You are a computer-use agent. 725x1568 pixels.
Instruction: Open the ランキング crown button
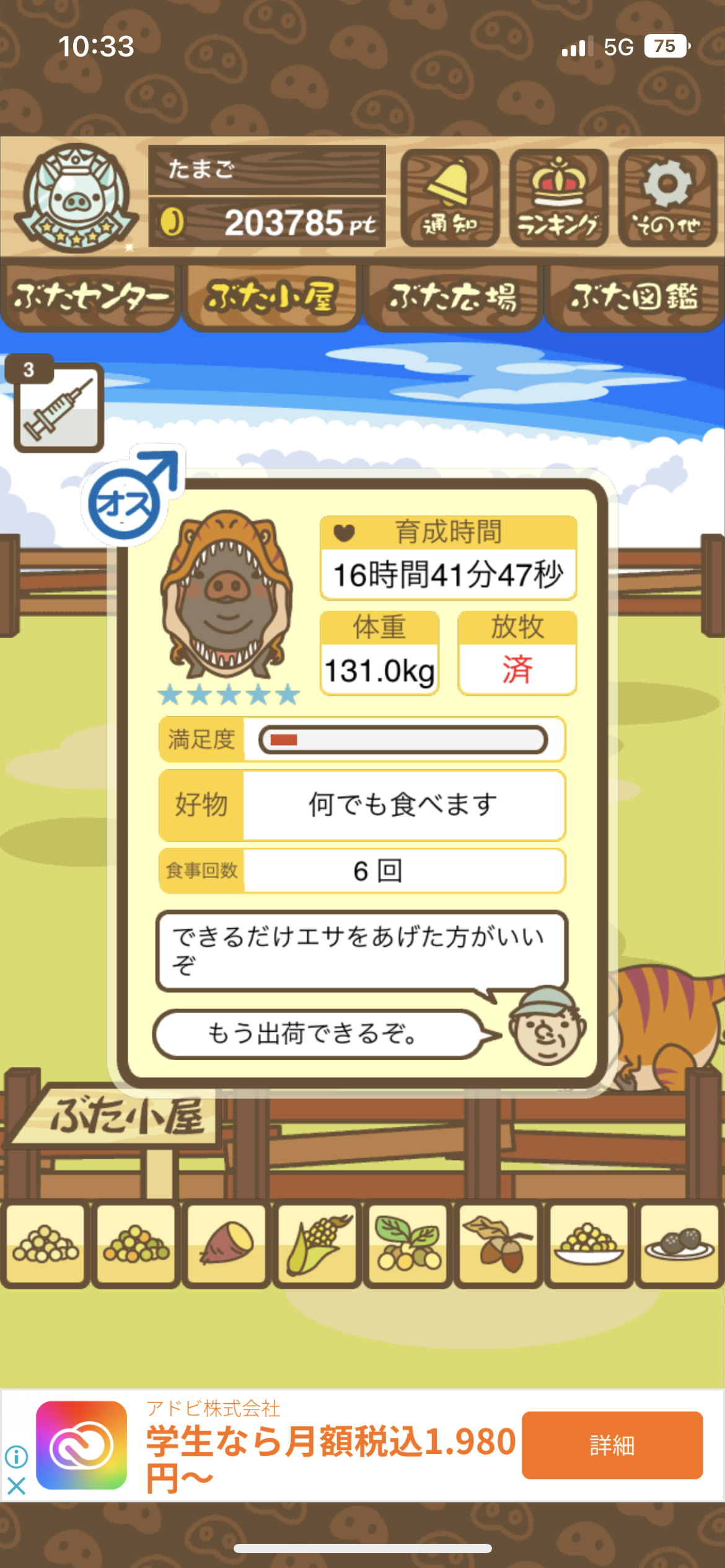(558, 198)
